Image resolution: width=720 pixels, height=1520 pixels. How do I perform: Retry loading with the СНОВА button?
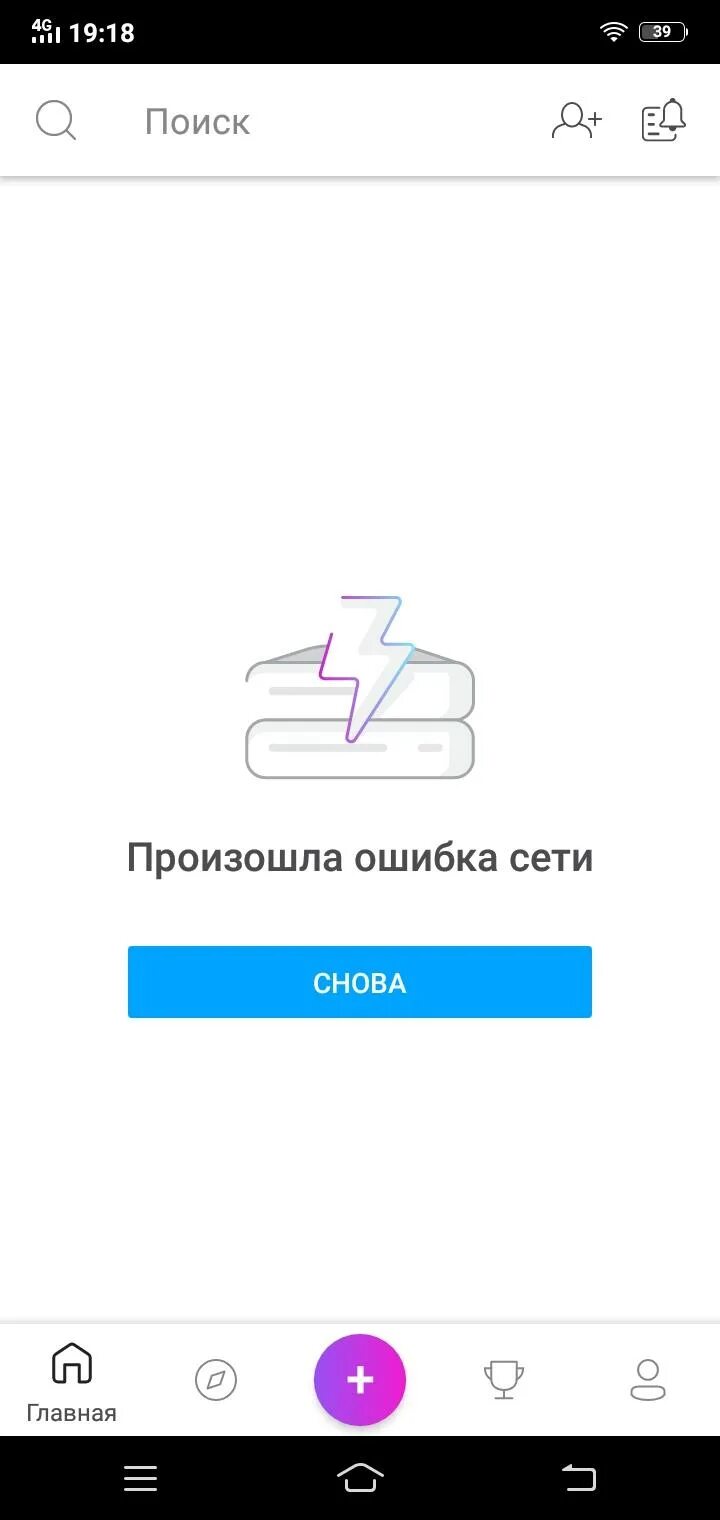[x=360, y=982]
